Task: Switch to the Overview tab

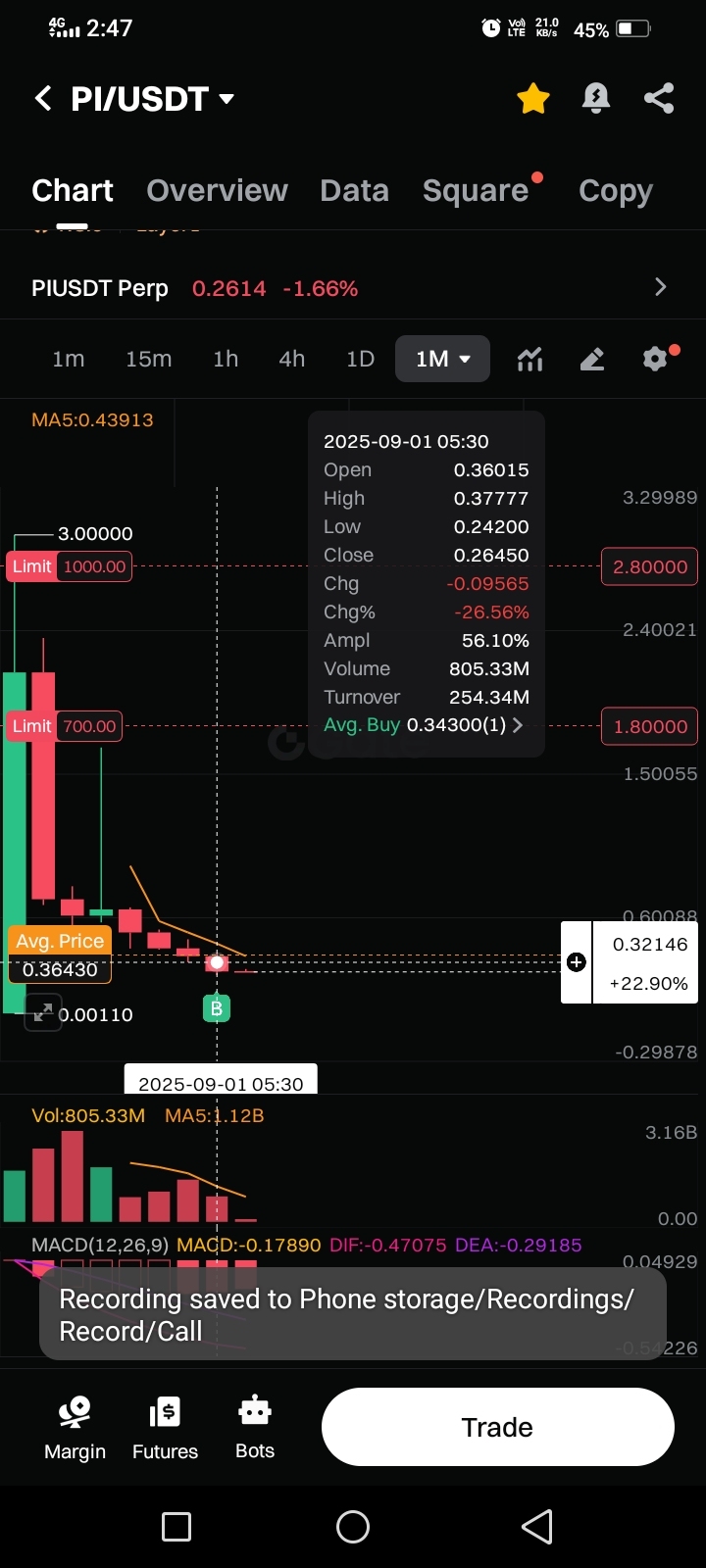Action: pos(217,190)
